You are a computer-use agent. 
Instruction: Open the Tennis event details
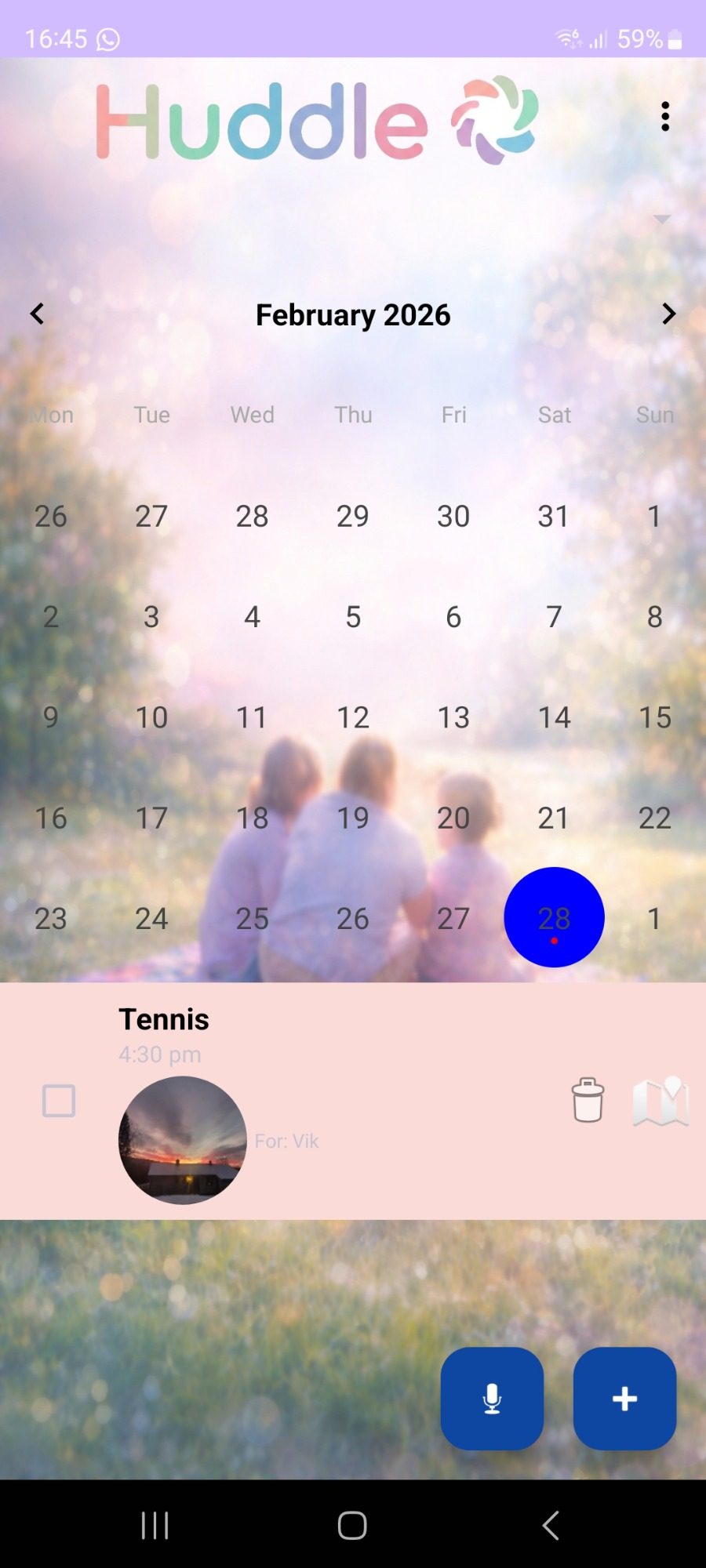tap(164, 1019)
